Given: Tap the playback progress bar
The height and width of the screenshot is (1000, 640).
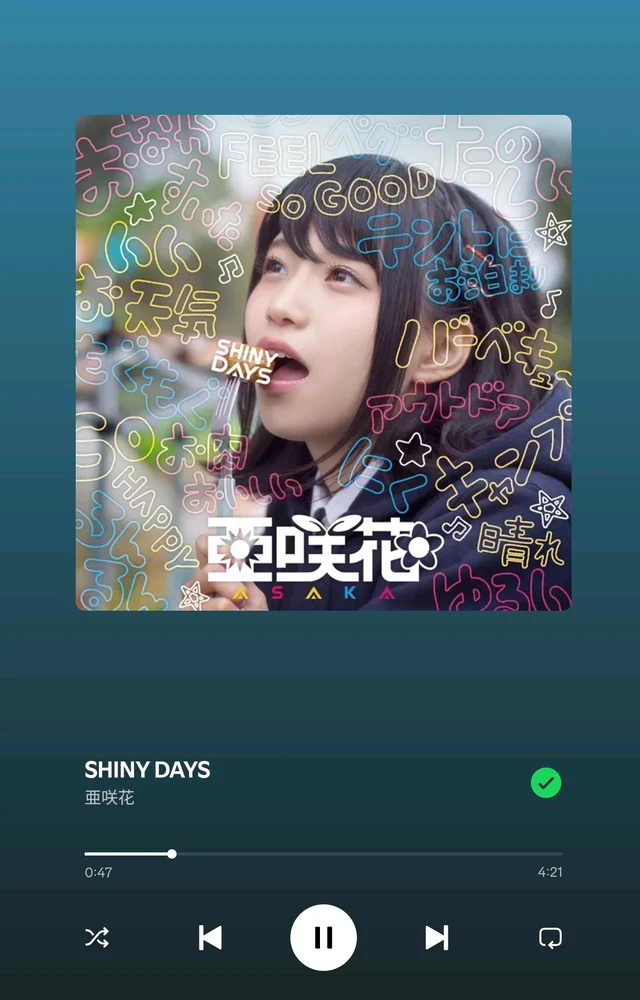Looking at the screenshot, I should click(x=323, y=854).
